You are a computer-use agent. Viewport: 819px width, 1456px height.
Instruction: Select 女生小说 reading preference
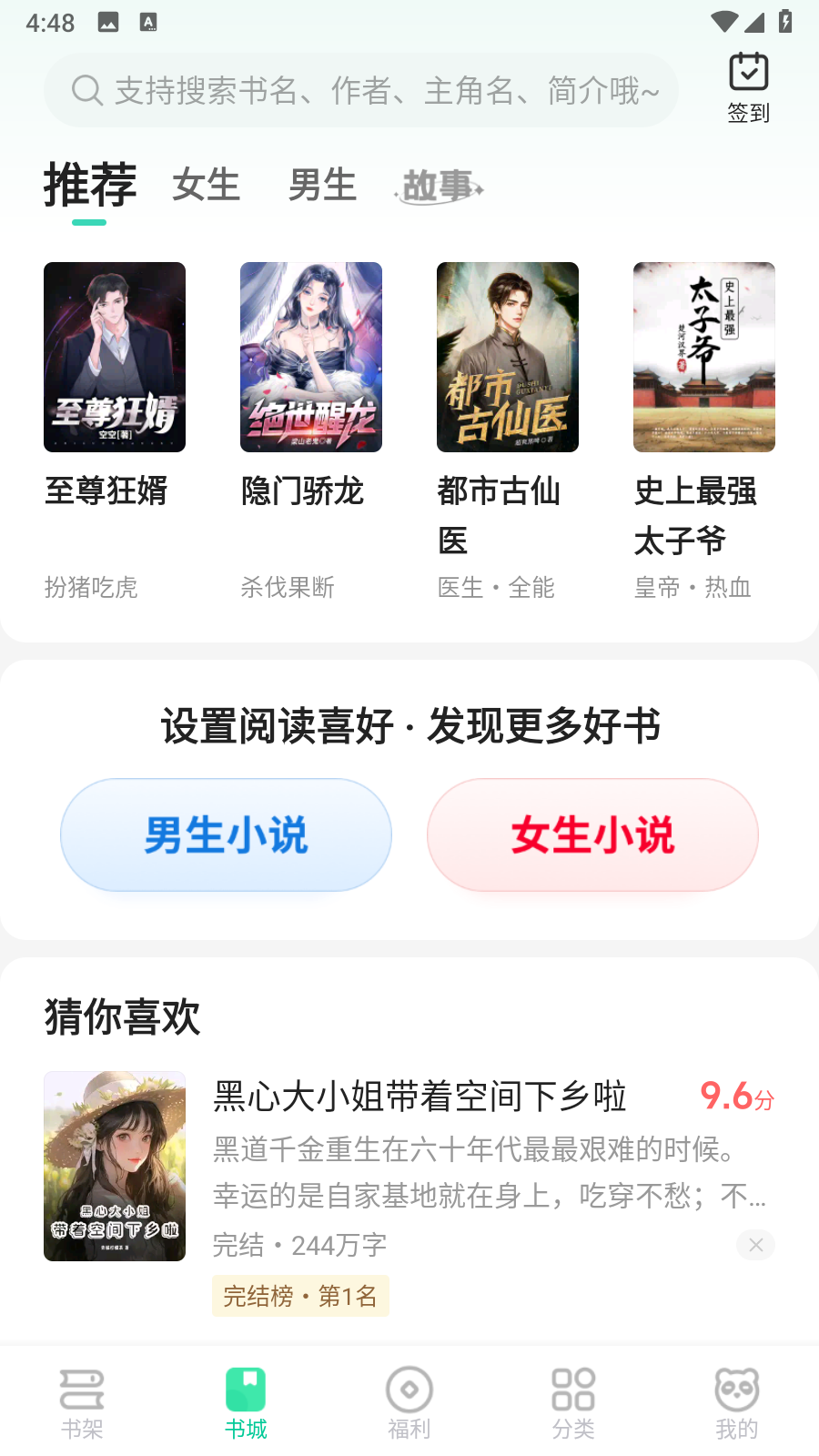[592, 834]
